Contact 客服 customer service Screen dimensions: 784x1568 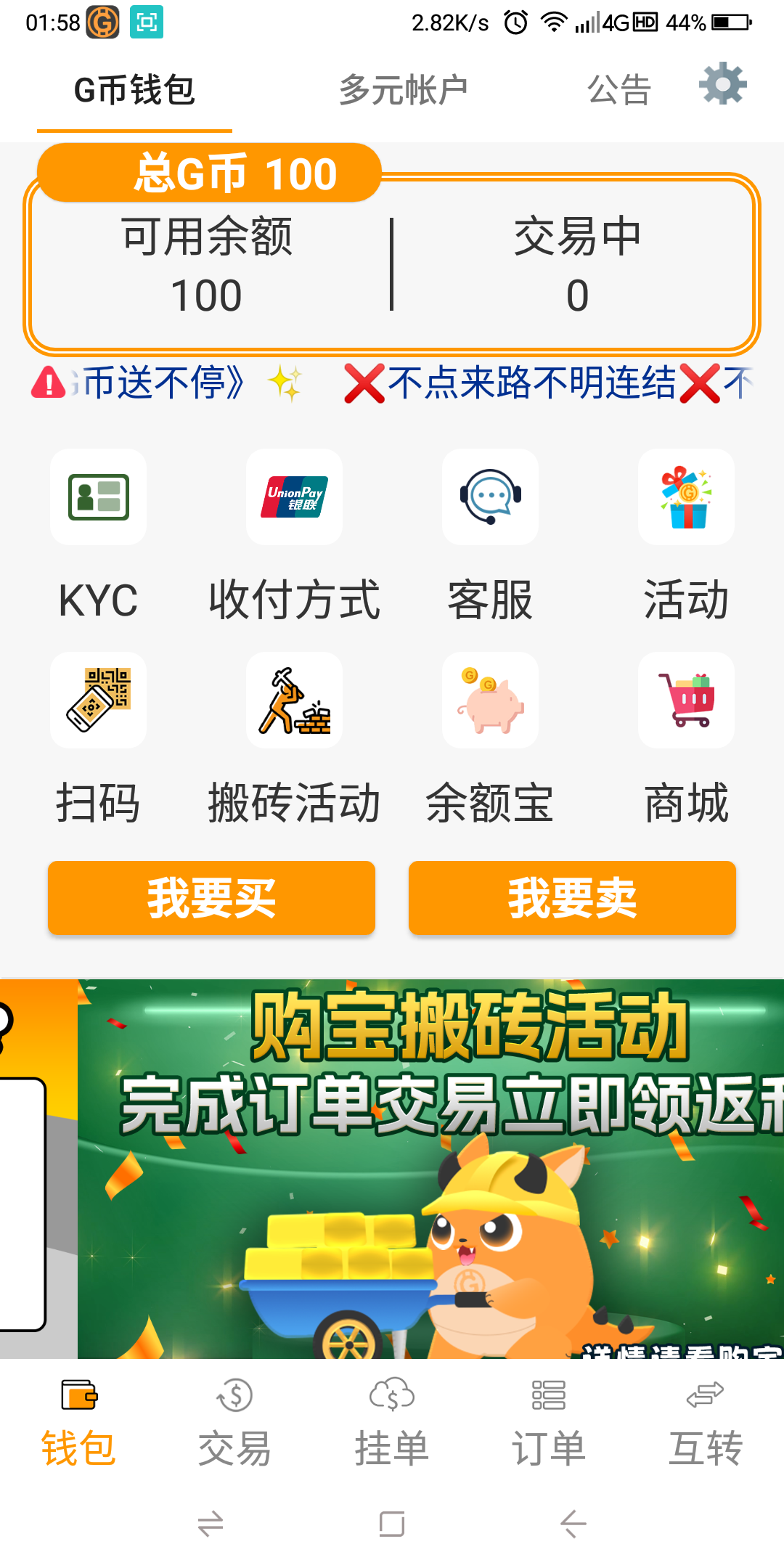[x=490, y=497]
